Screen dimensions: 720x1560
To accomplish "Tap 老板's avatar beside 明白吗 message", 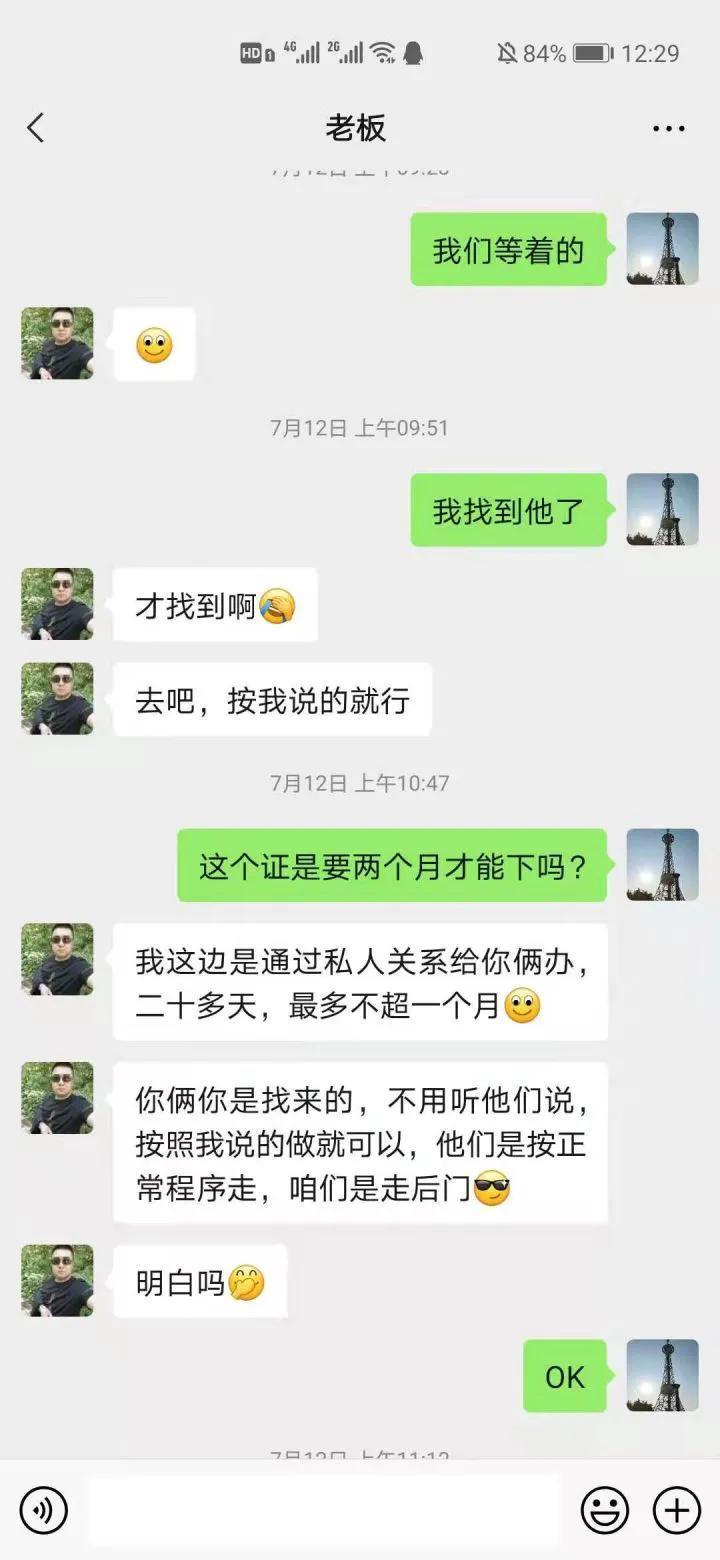I will click(57, 1281).
